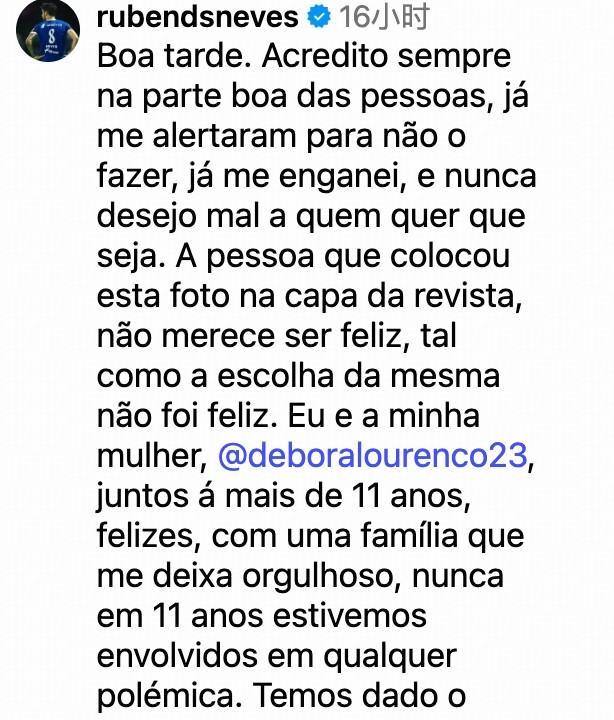
Task: Open rubendsneves profile picture
Action: (47, 30)
